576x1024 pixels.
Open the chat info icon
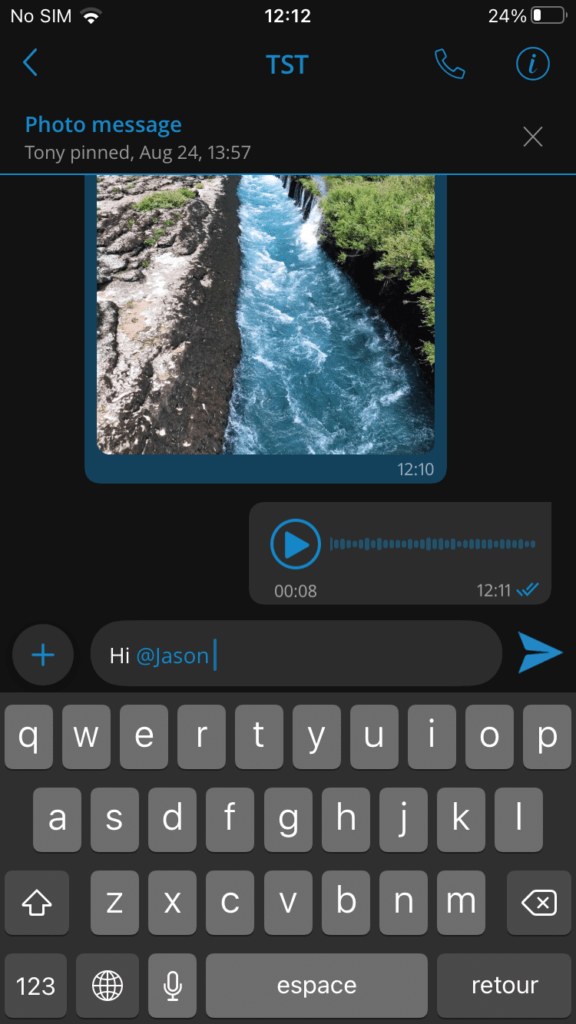coord(533,64)
